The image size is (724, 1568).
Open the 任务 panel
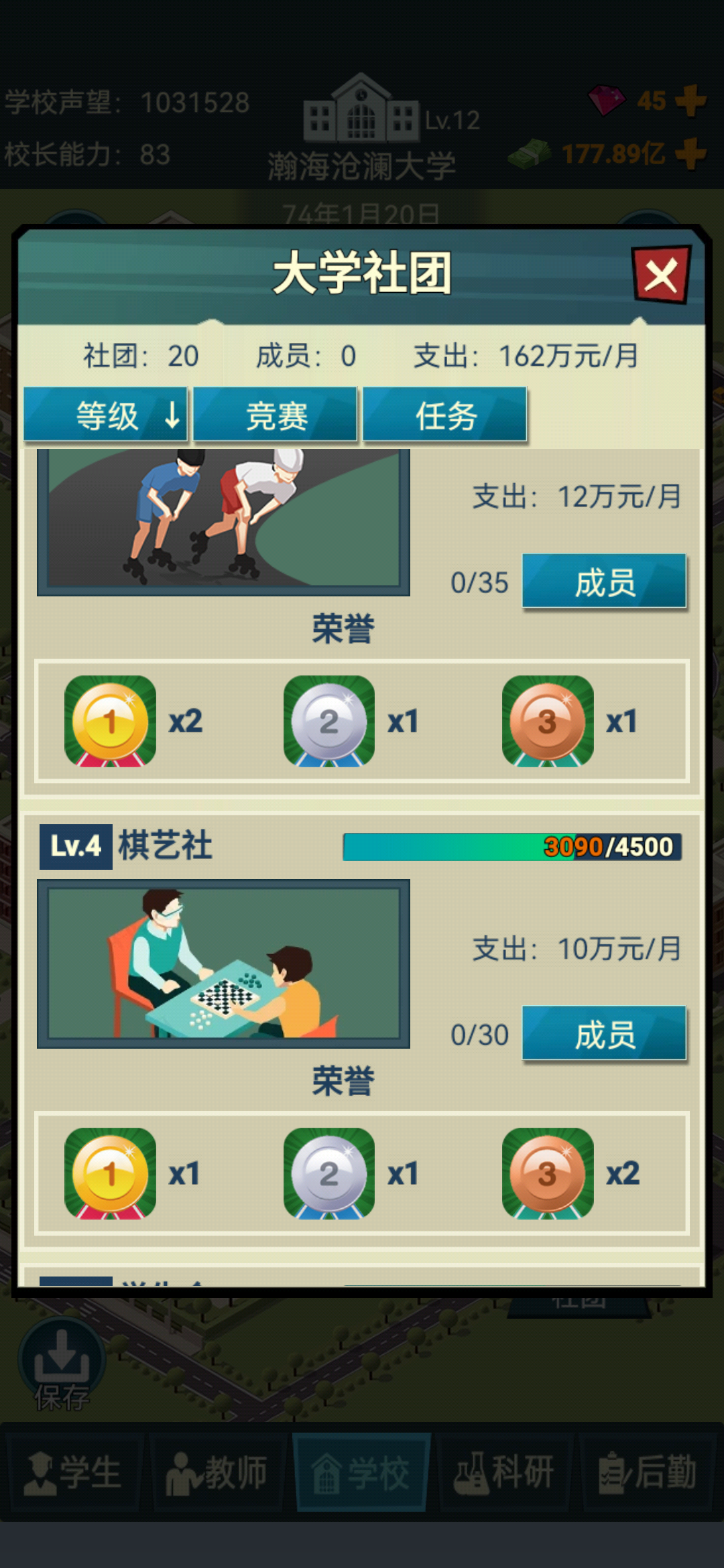coord(444,415)
